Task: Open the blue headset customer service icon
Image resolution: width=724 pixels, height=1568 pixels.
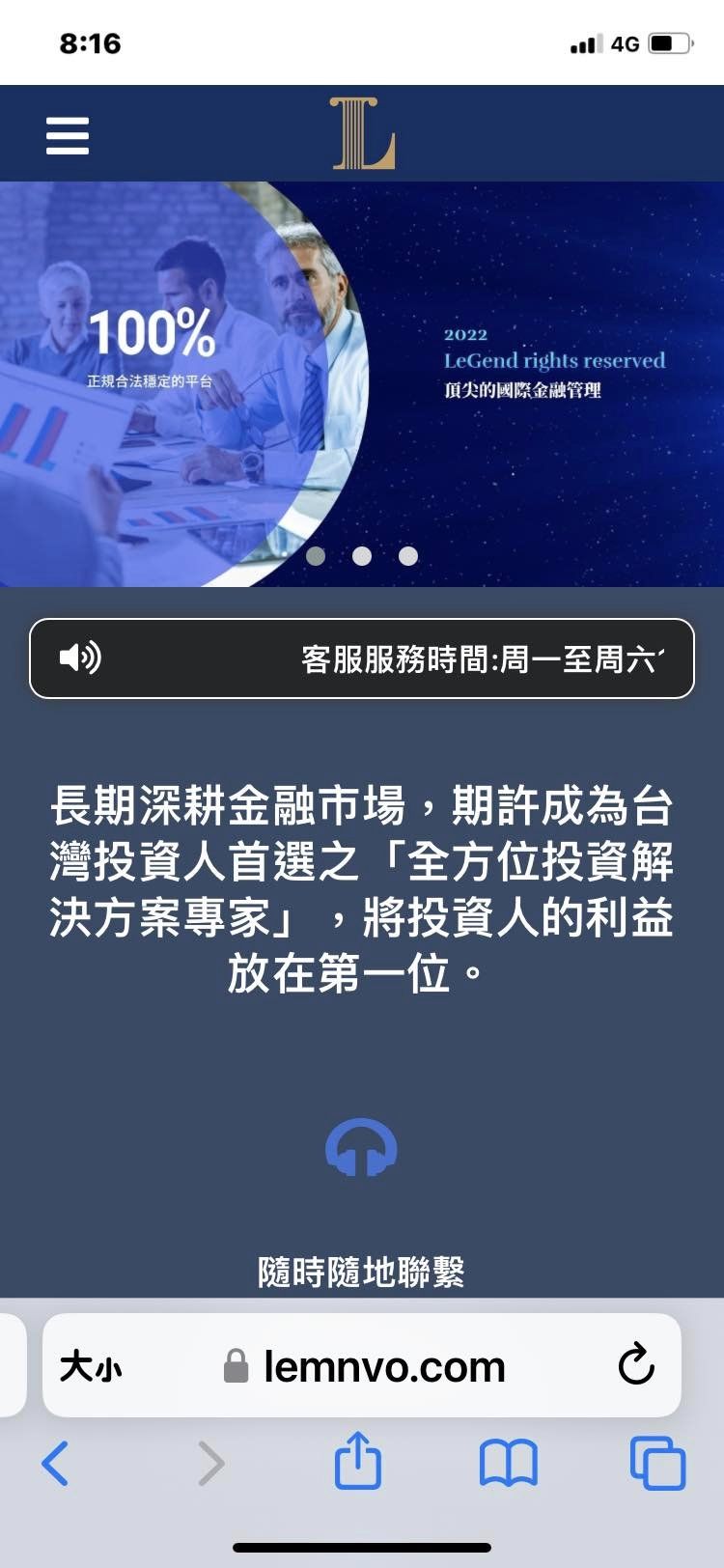Action: pos(361,1148)
